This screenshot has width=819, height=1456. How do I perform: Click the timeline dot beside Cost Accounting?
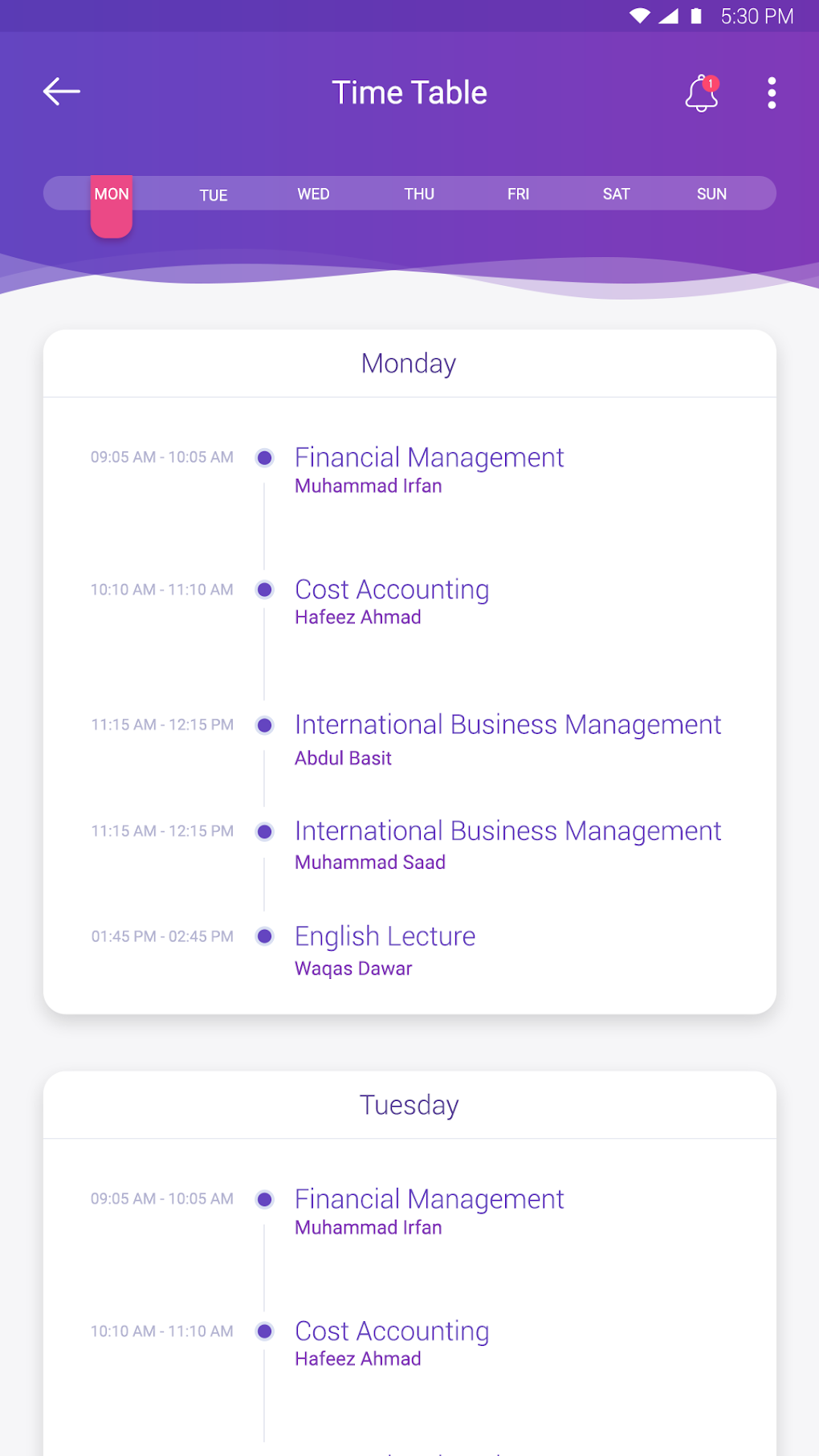(264, 589)
